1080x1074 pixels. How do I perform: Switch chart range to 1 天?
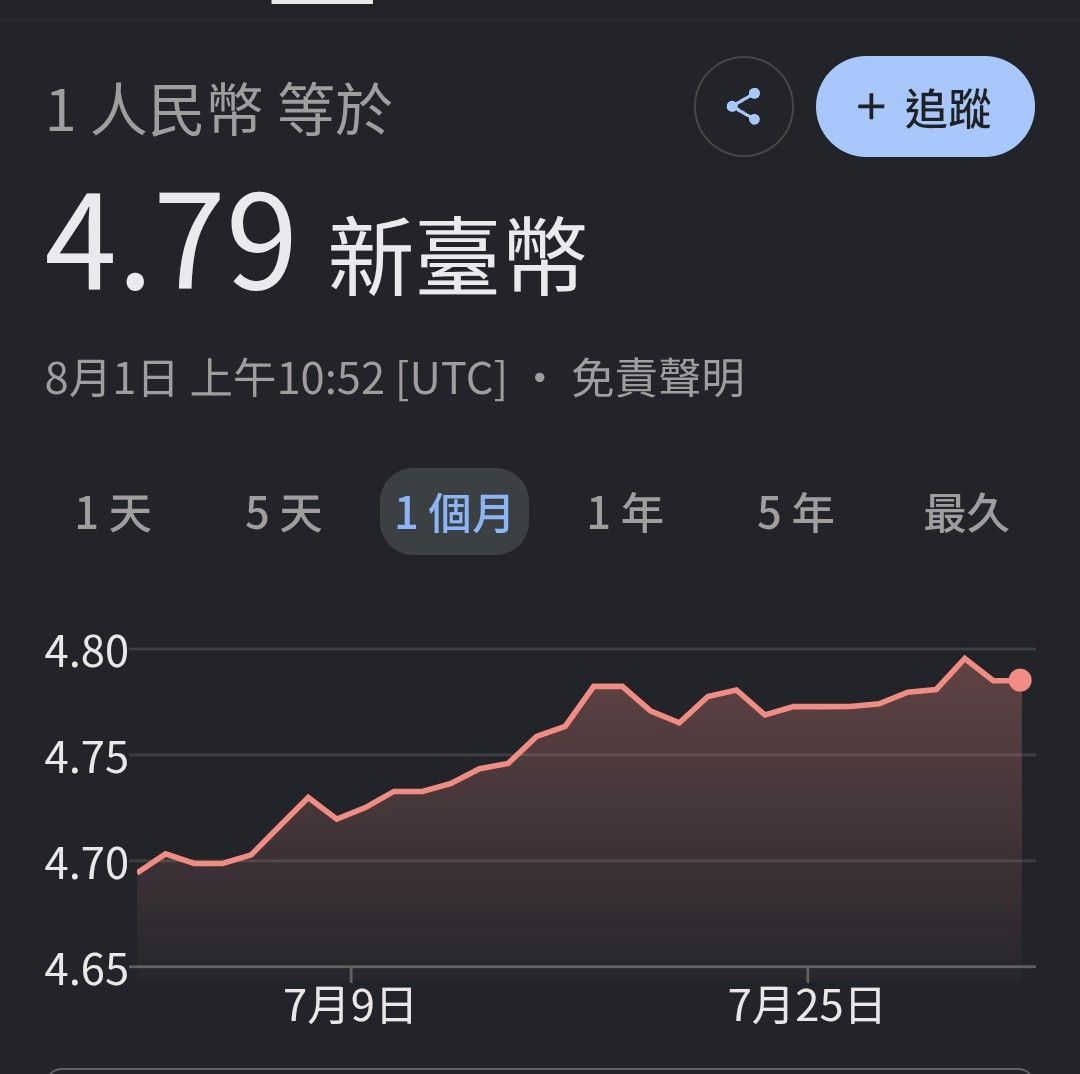113,513
